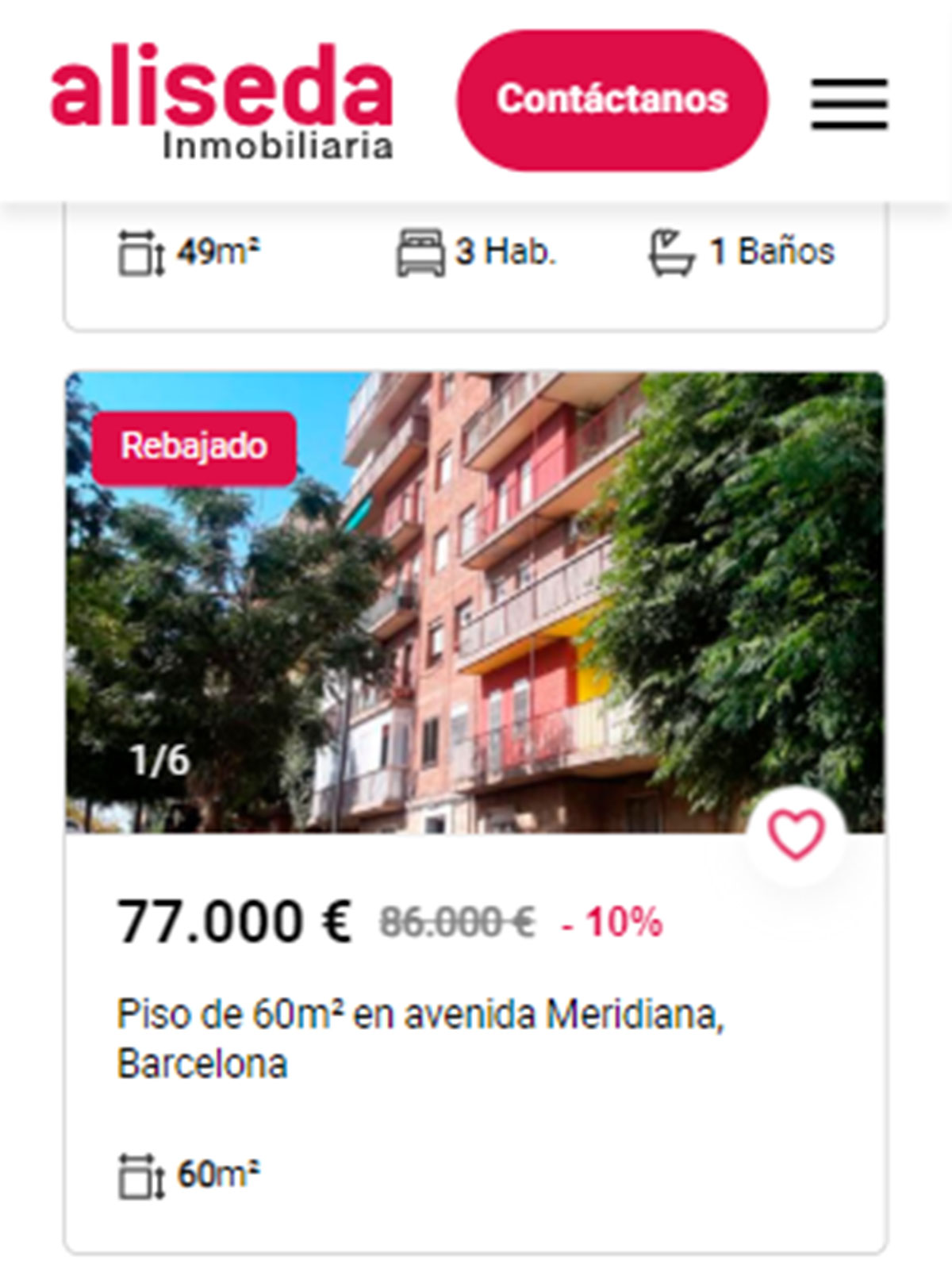Toggle the favorite heart on the property card
This screenshot has height=1272, width=952.
[x=795, y=832]
